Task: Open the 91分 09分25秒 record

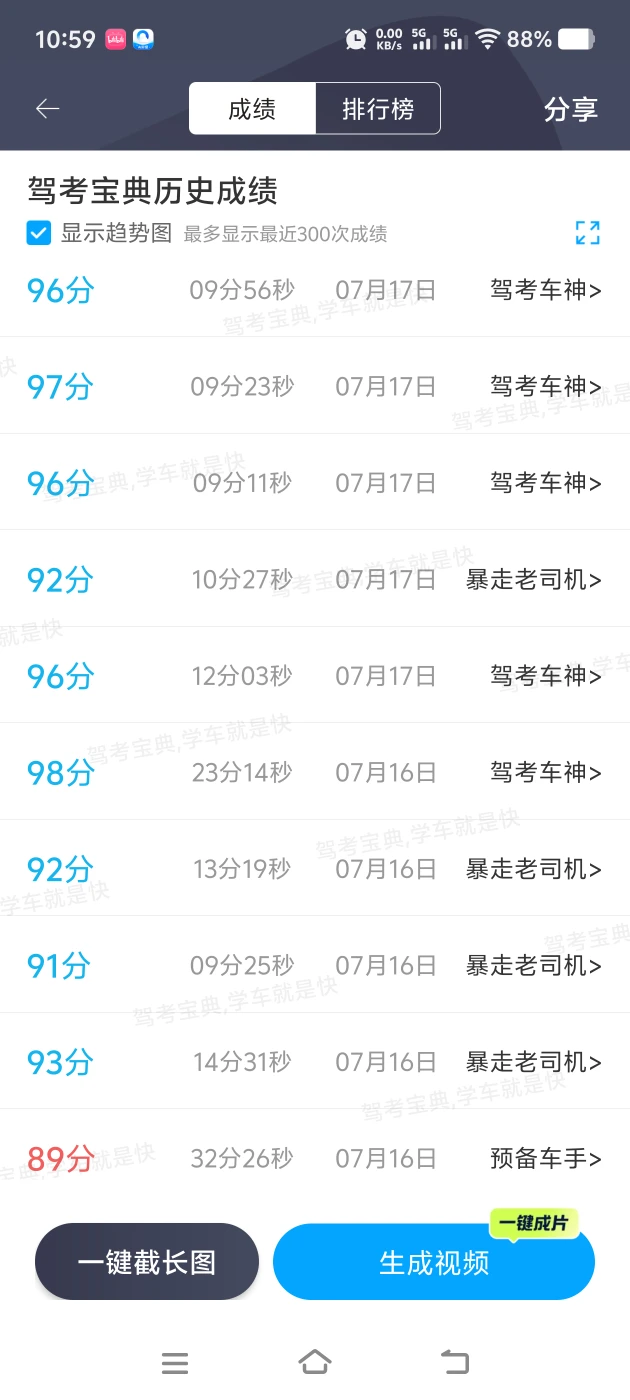Action: (x=315, y=965)
